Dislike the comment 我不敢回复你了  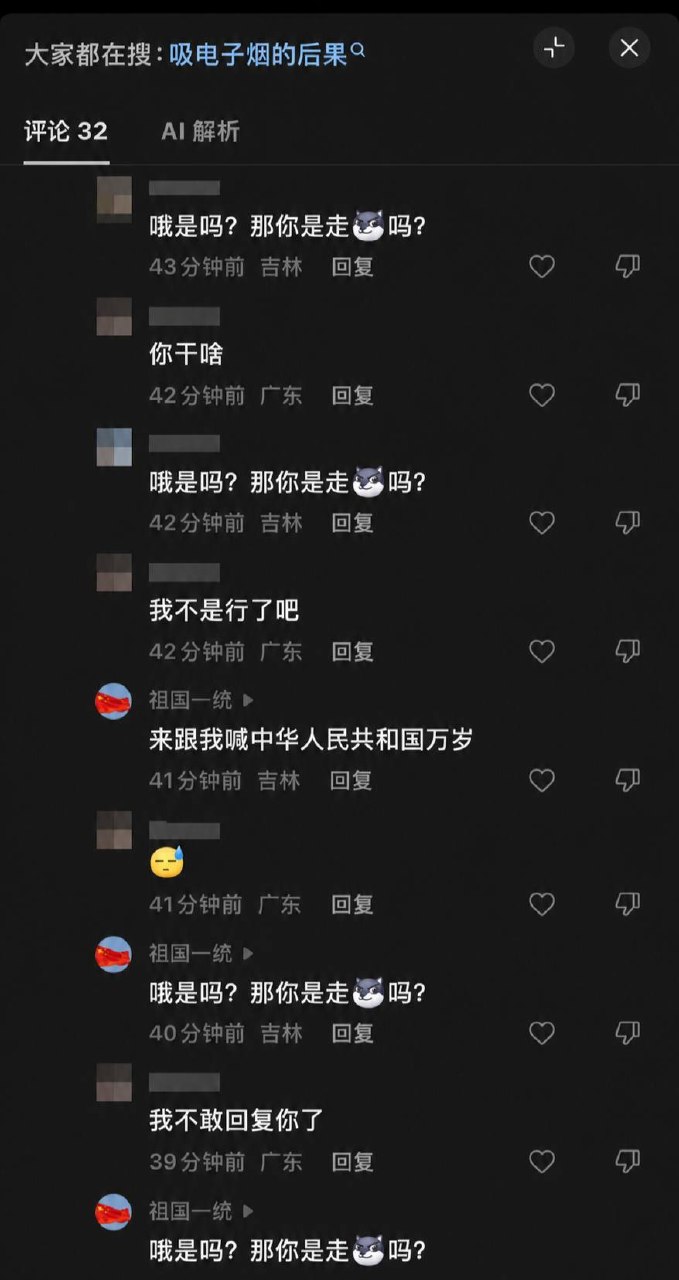pos(627,1162)
